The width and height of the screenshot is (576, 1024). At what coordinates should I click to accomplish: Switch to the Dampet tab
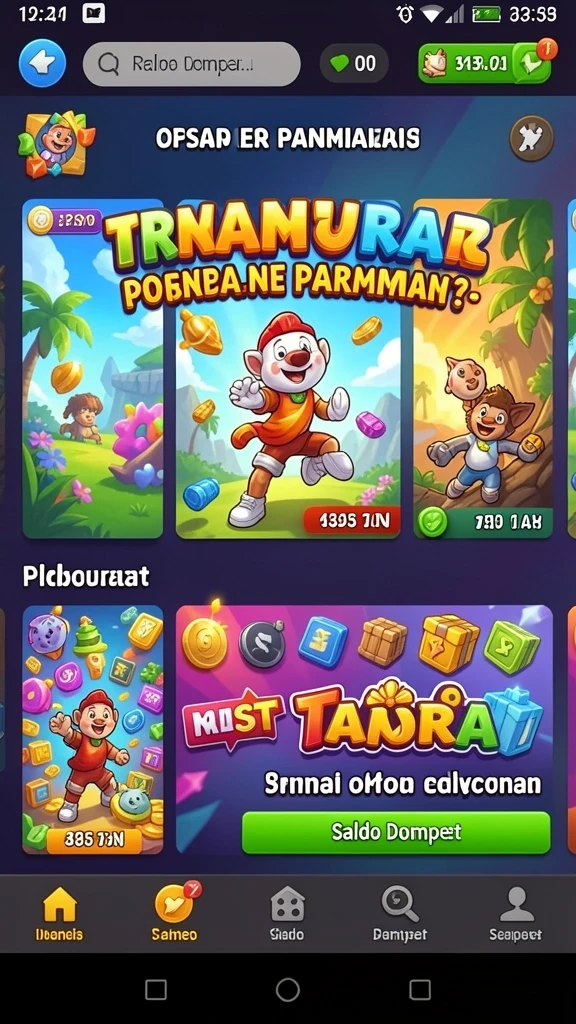[x=399, y=913]
